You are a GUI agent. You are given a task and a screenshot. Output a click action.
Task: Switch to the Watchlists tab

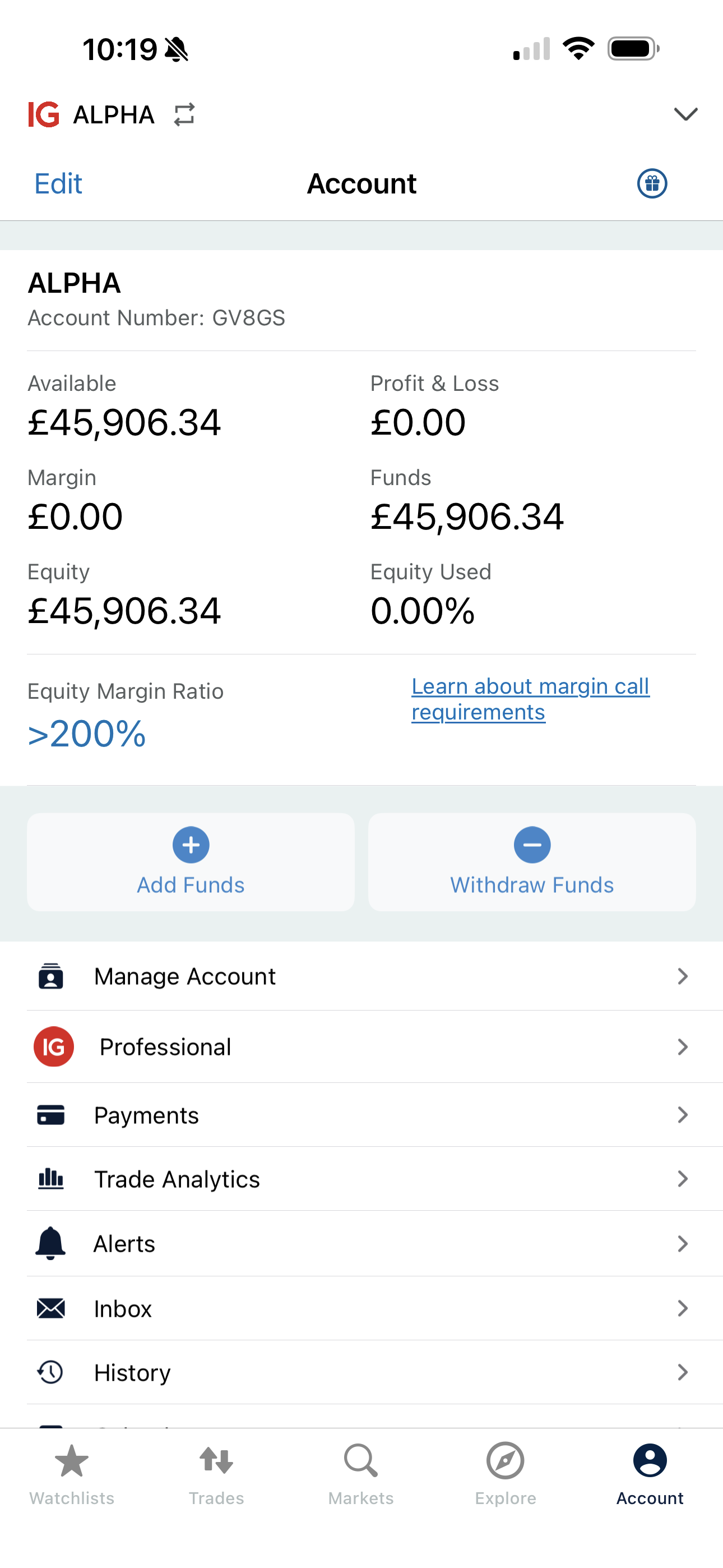pos(72,1473)
